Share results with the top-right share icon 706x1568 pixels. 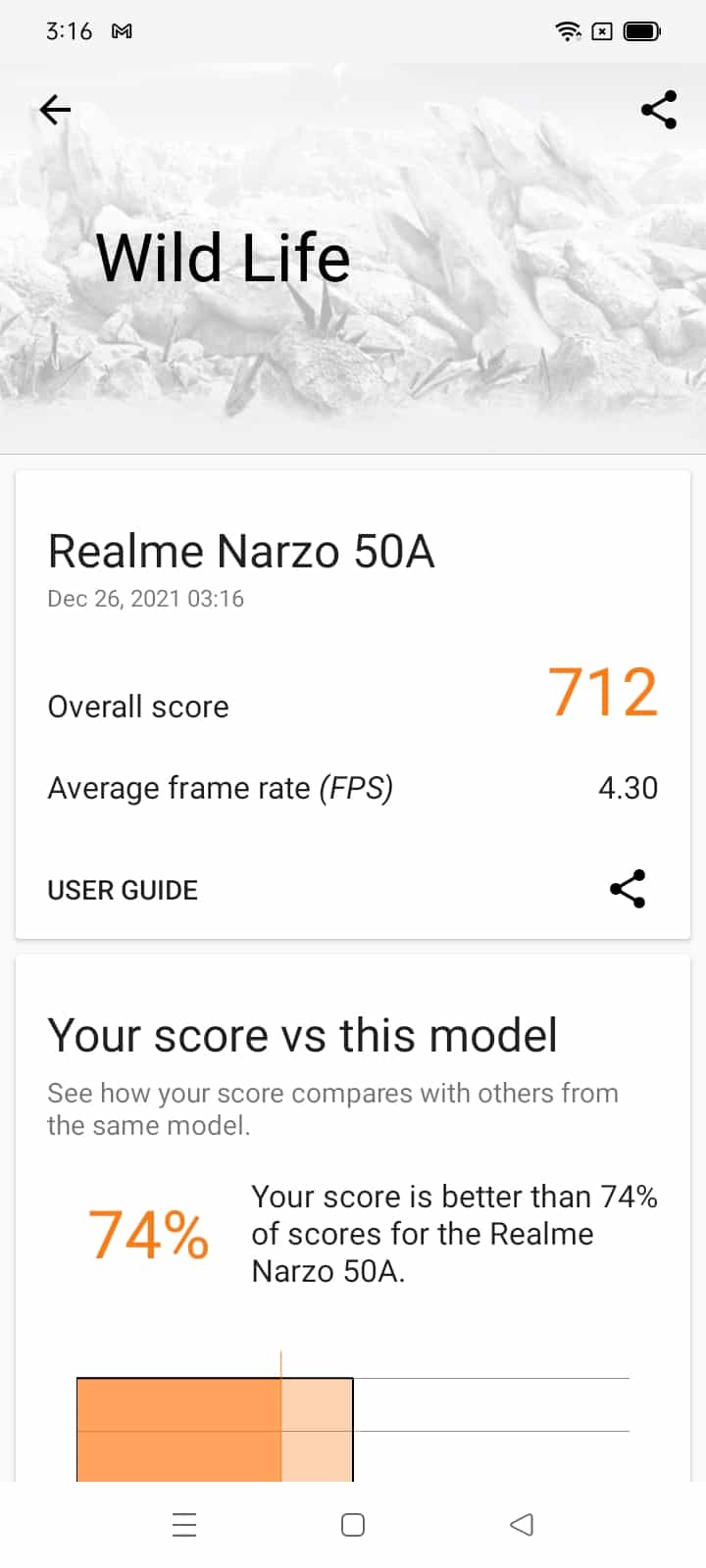[x=658, y=110]
